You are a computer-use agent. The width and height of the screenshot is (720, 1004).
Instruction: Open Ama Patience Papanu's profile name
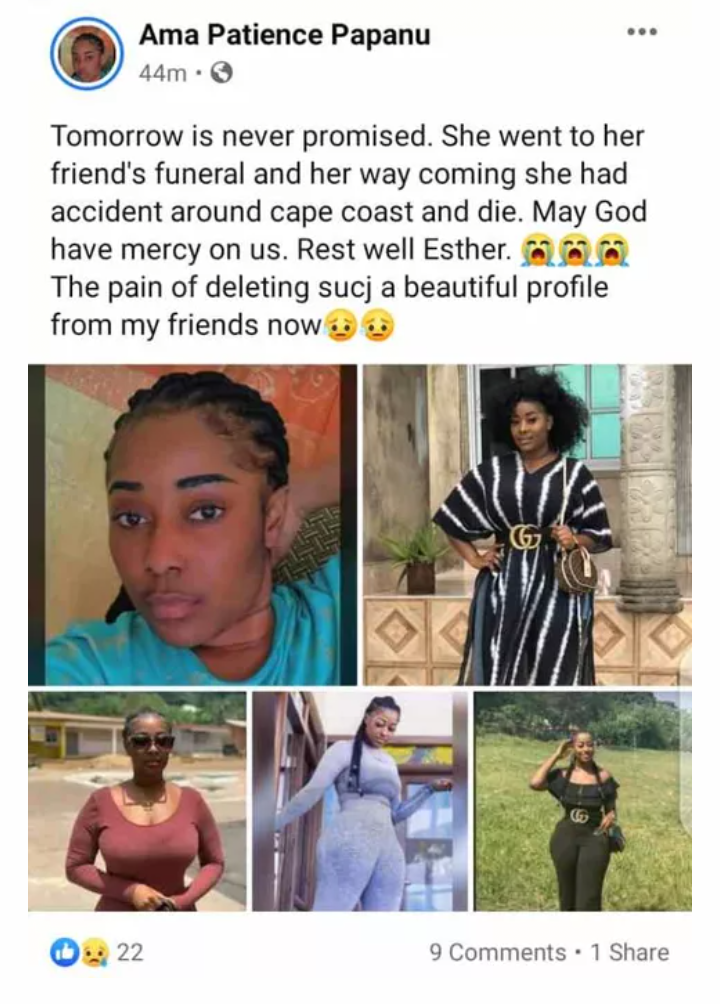click(x=284, y=35)
